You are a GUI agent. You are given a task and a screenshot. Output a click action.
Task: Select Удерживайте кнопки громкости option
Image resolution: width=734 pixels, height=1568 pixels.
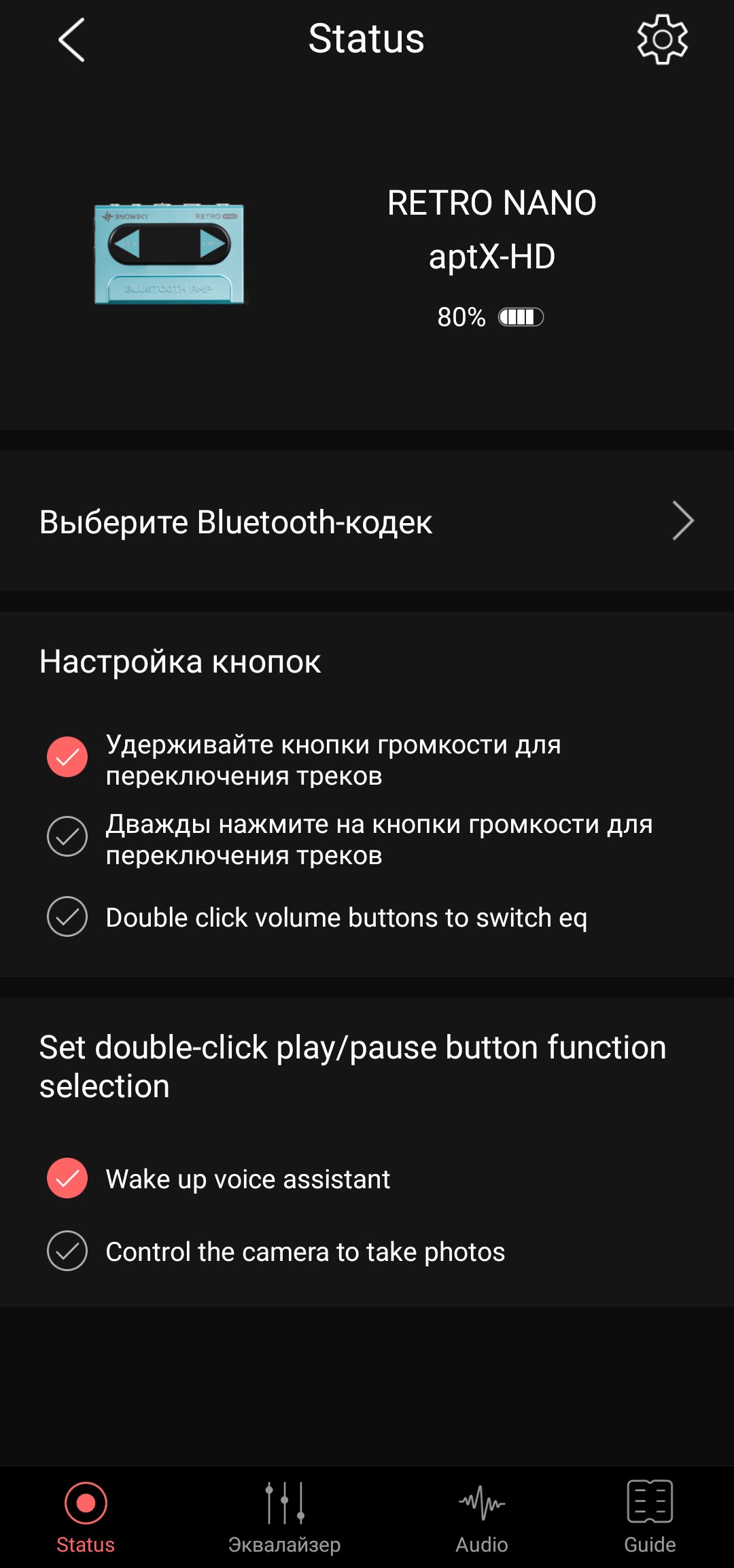[67, 757]
